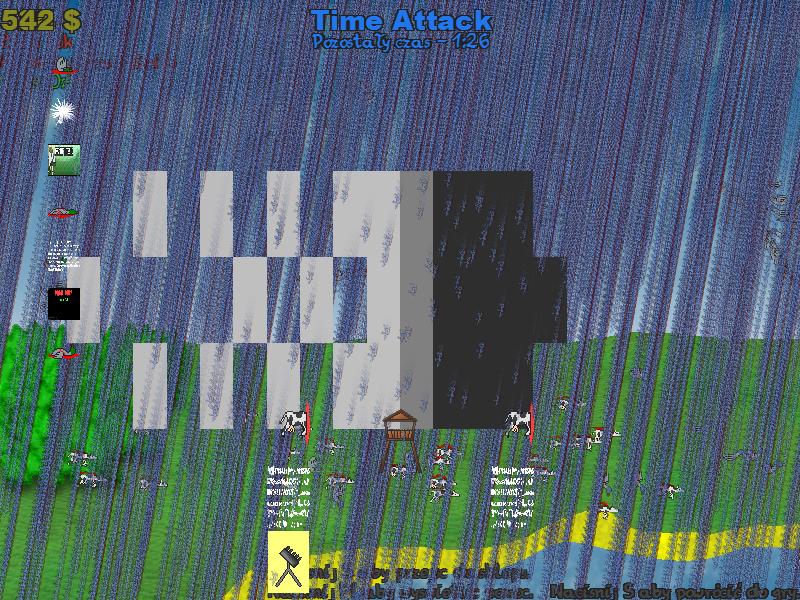Select the yellow pitchfork tool icon

288,562
